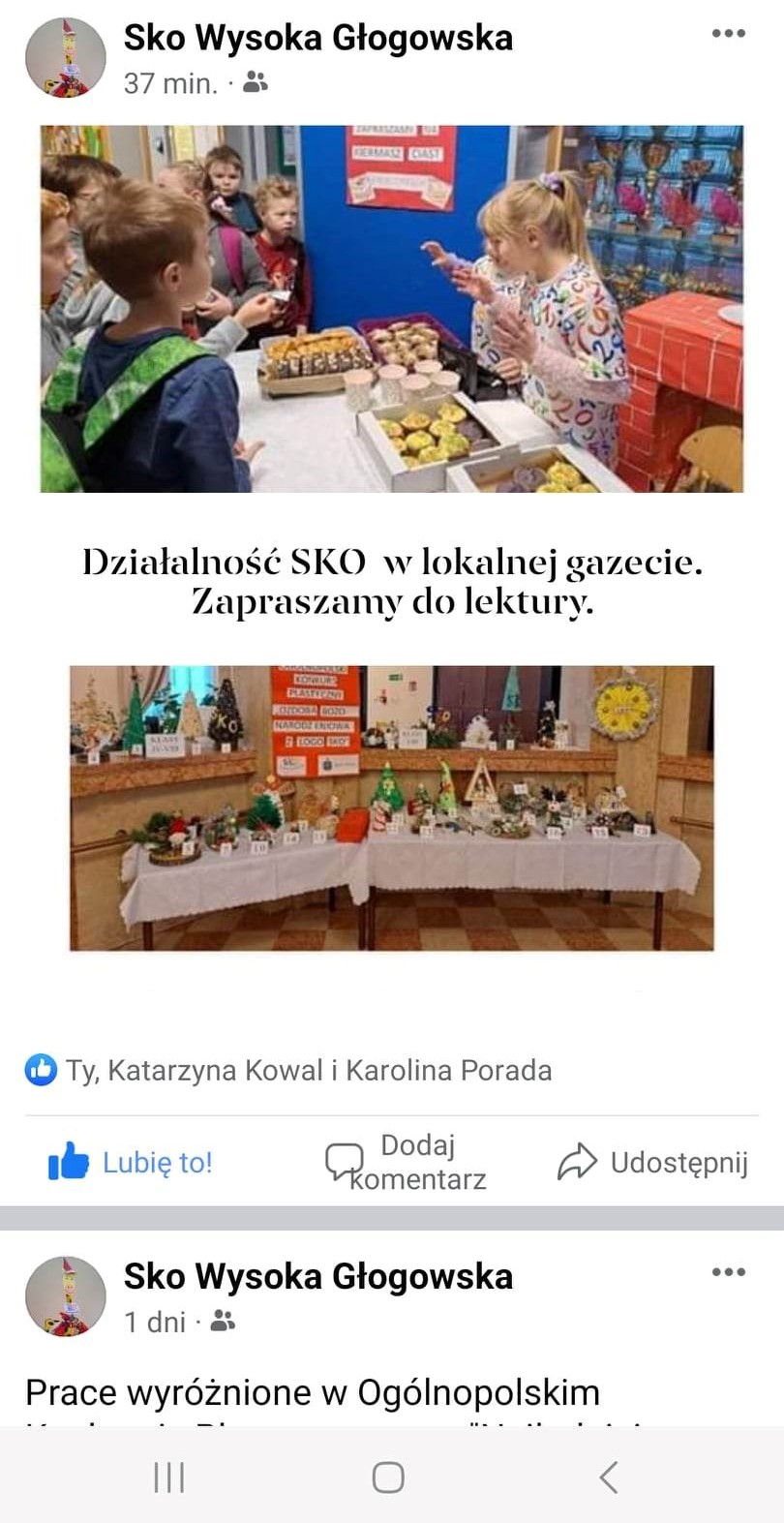Open the post image about SKO w lokalnej gazecie
Image resolution: width=784 pixels, height=1523 pixels.
pos(392,542)
